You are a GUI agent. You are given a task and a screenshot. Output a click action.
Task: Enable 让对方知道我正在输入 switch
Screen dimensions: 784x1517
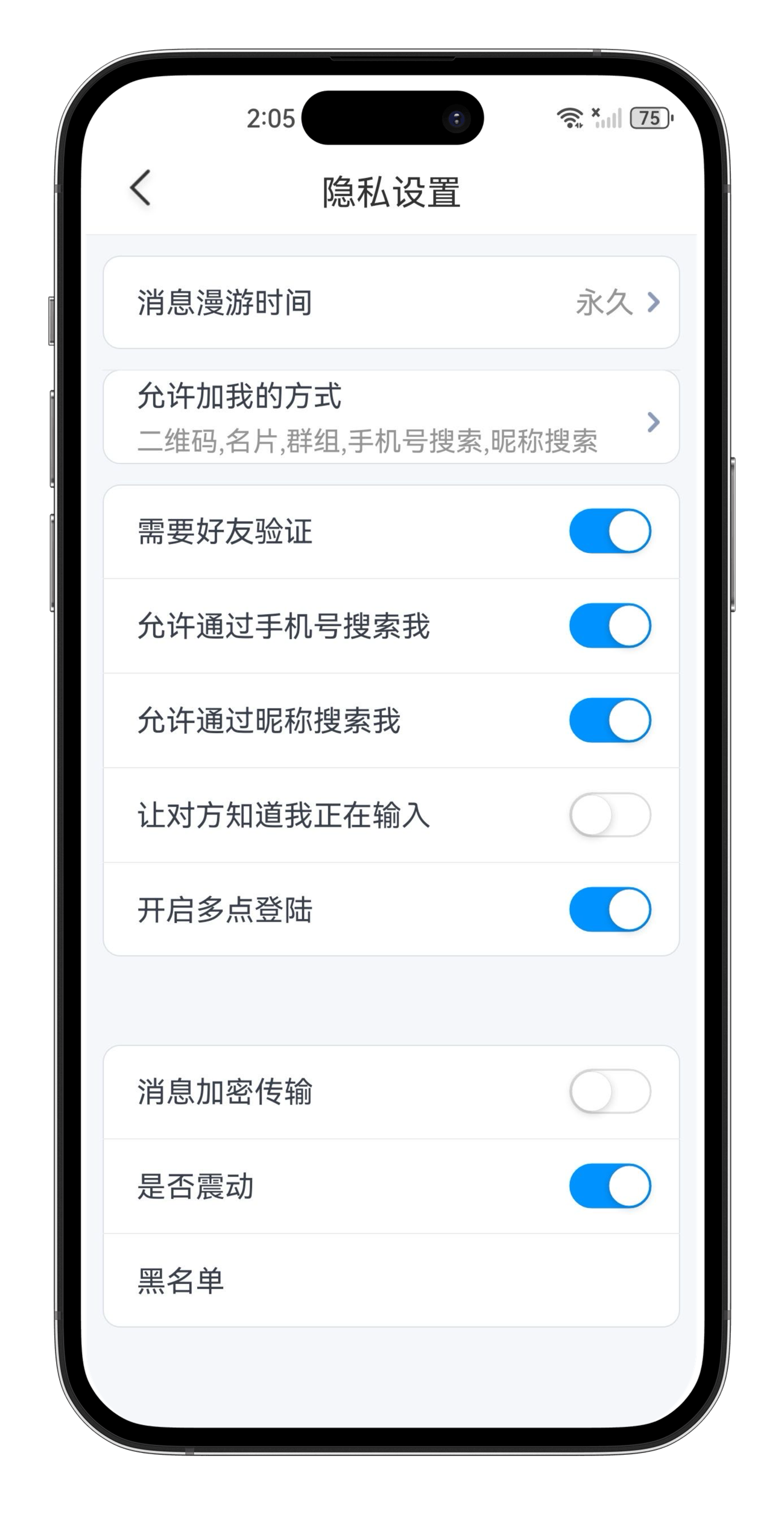[x=610, y=815]
